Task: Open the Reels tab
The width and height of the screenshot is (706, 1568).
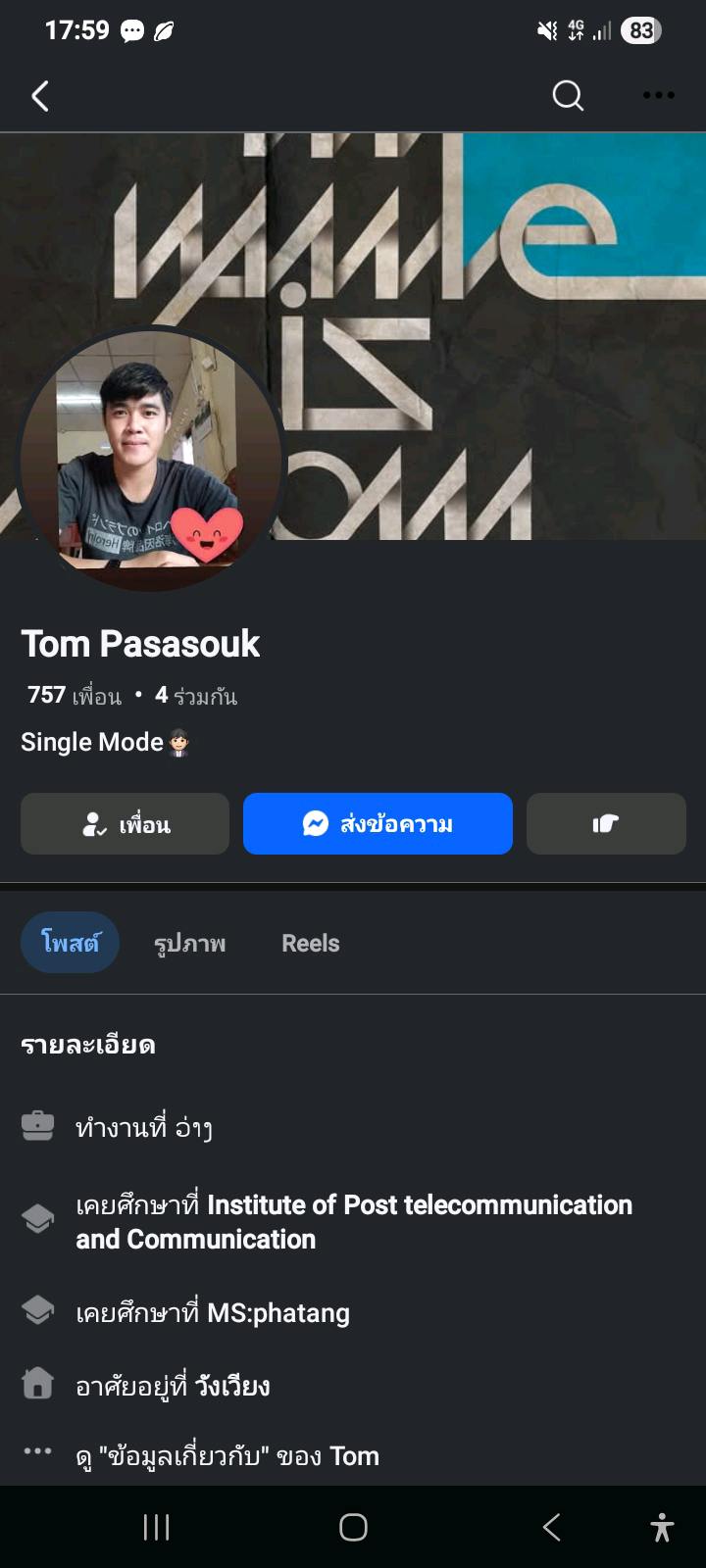Action: [x=310, y=944]
